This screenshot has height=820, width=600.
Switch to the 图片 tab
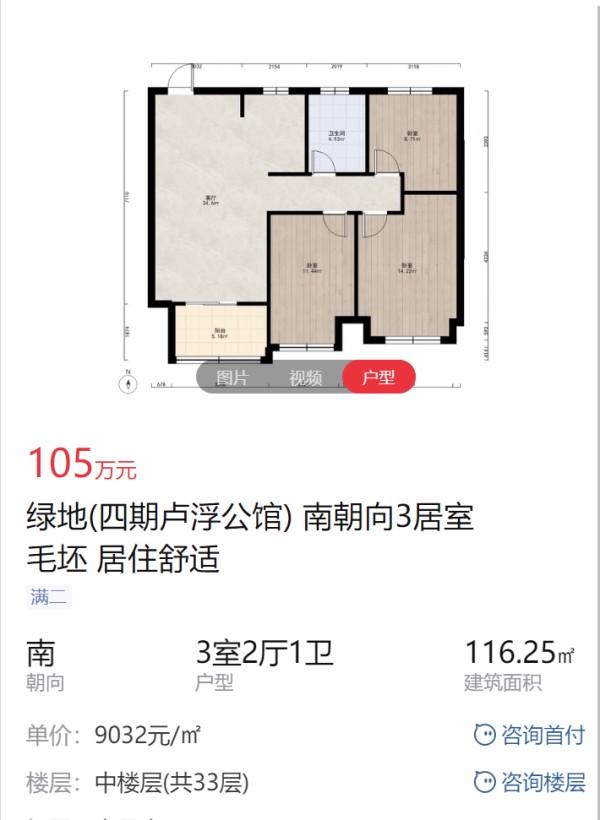(x=233, y=378)
